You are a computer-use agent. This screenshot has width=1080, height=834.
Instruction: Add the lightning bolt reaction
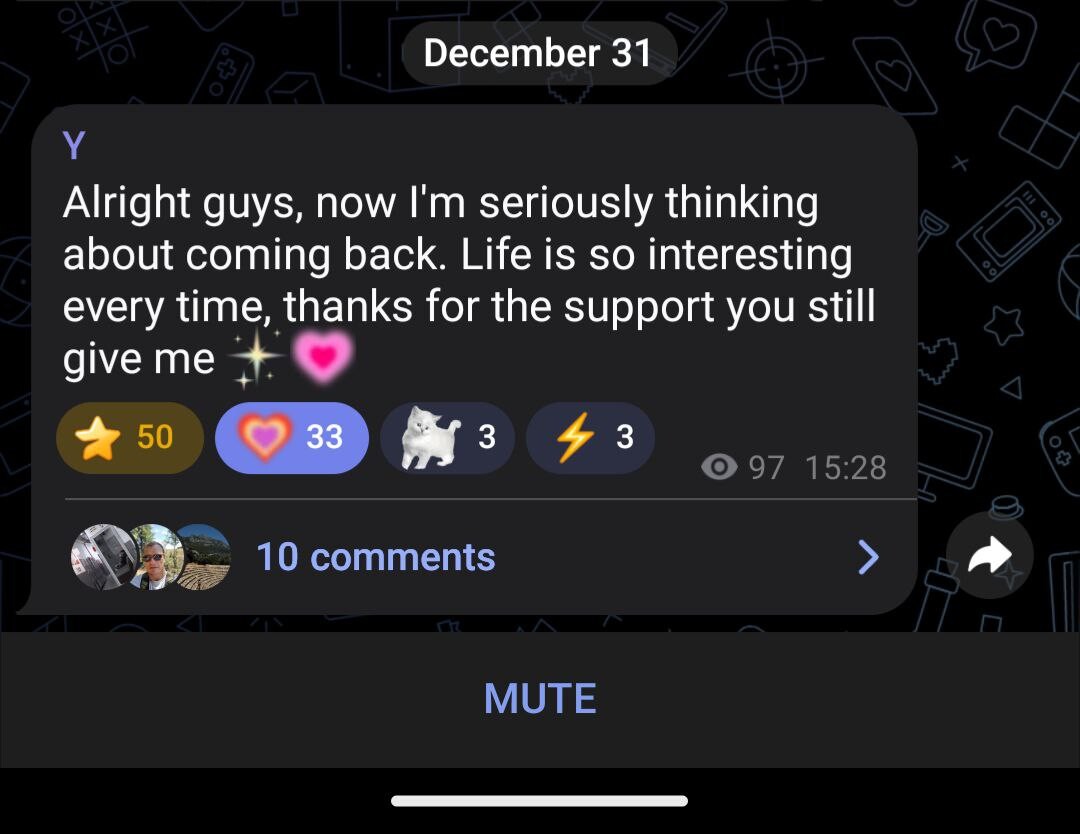pyautogui.click(x=590, y=438)
